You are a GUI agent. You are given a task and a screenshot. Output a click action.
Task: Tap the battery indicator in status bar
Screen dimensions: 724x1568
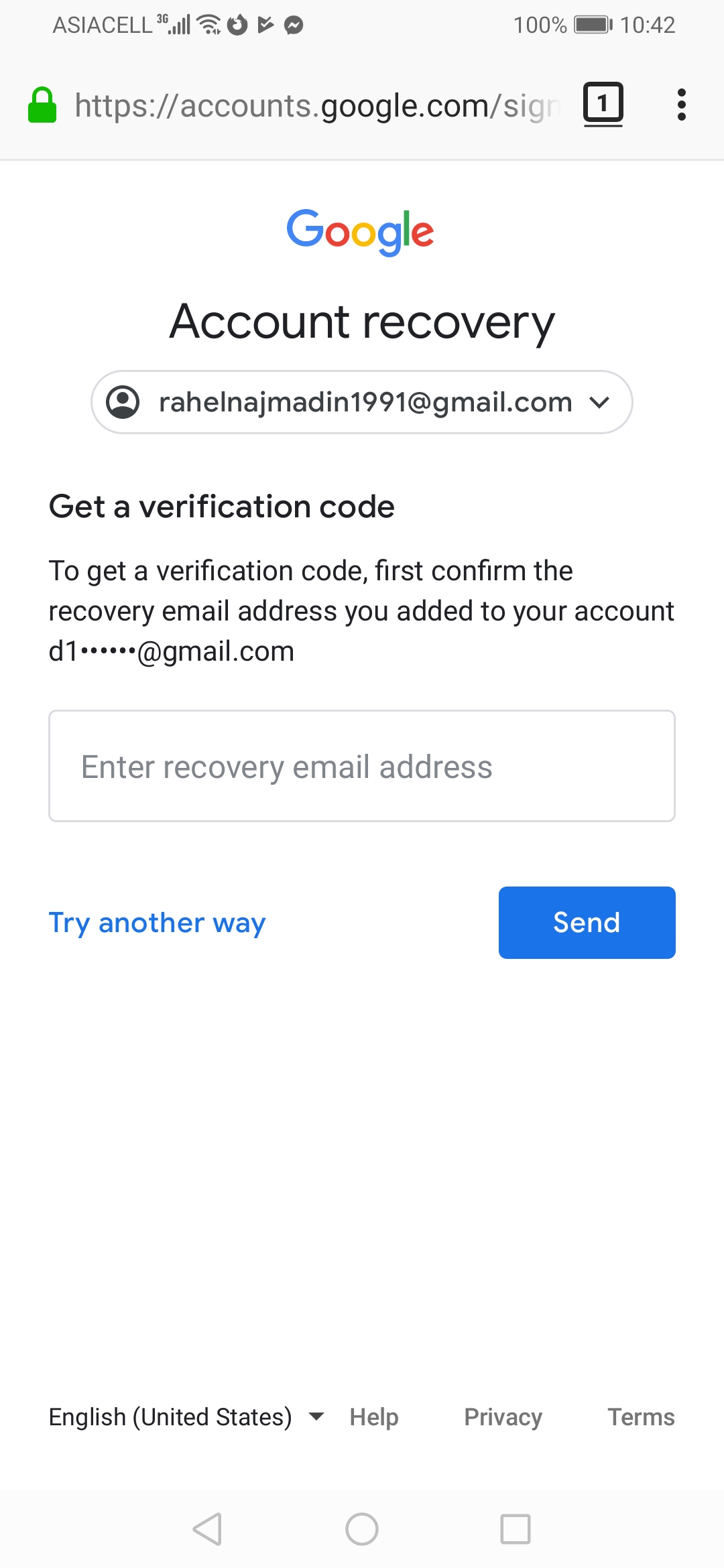coord(590,25)
